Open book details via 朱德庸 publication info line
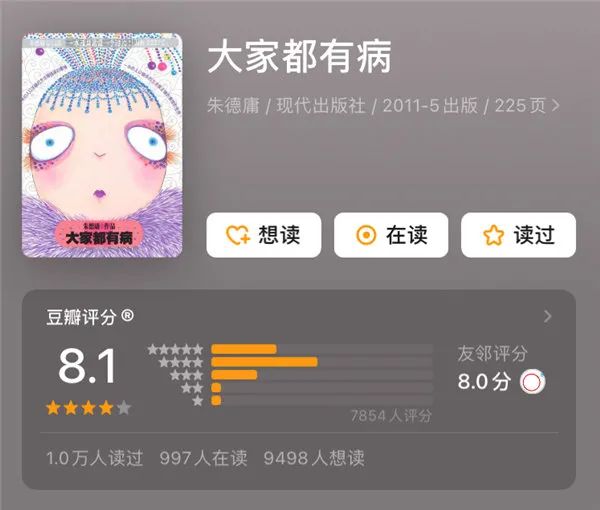 (x=383, y=104)
